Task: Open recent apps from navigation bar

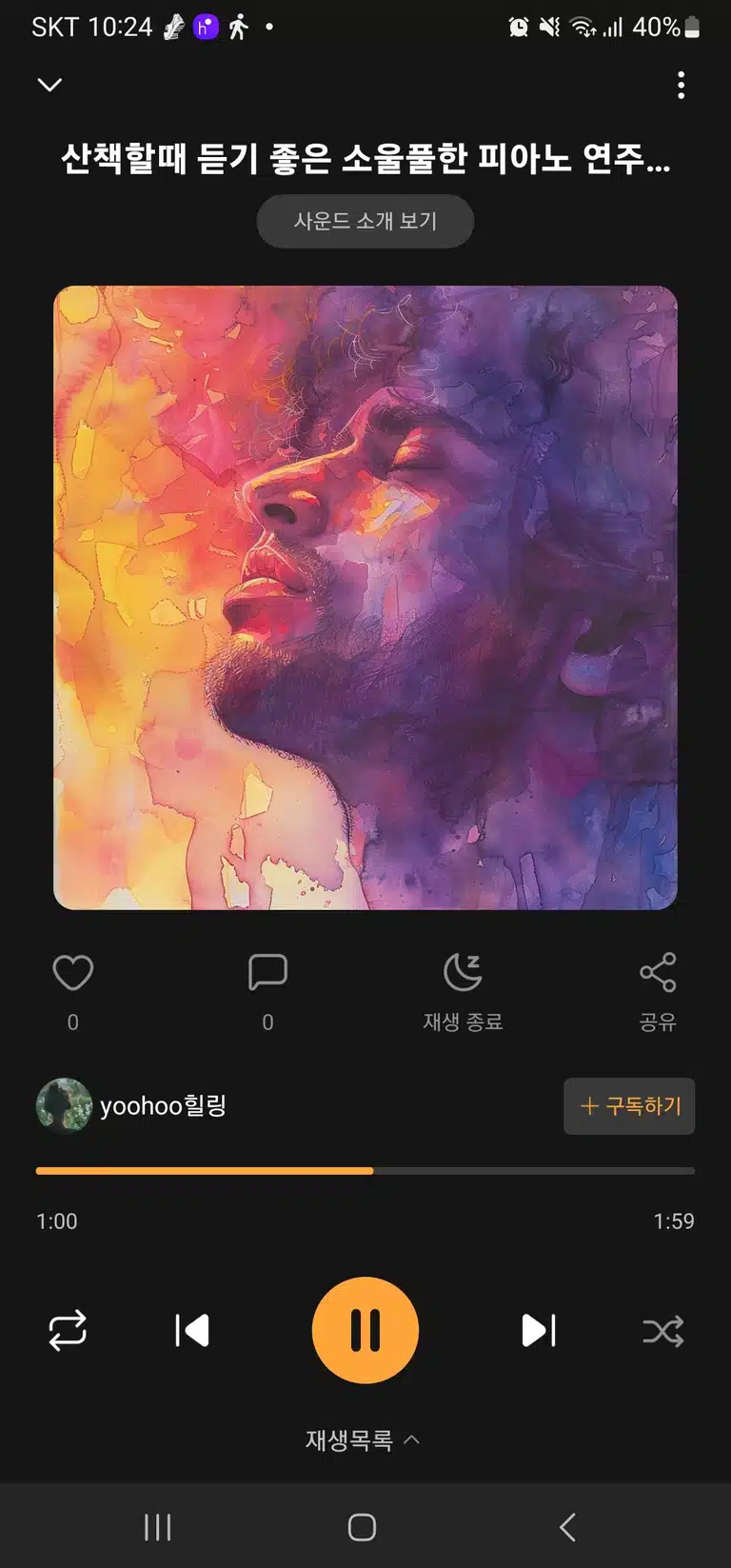Action: 158,1527
